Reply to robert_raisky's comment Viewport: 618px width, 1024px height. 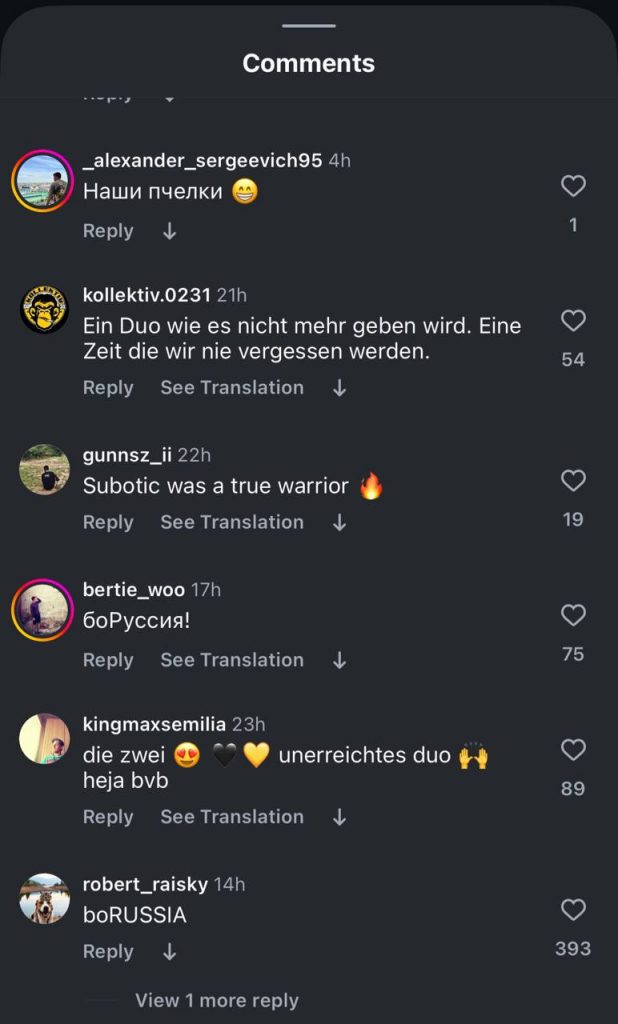[x=108, y=952]
